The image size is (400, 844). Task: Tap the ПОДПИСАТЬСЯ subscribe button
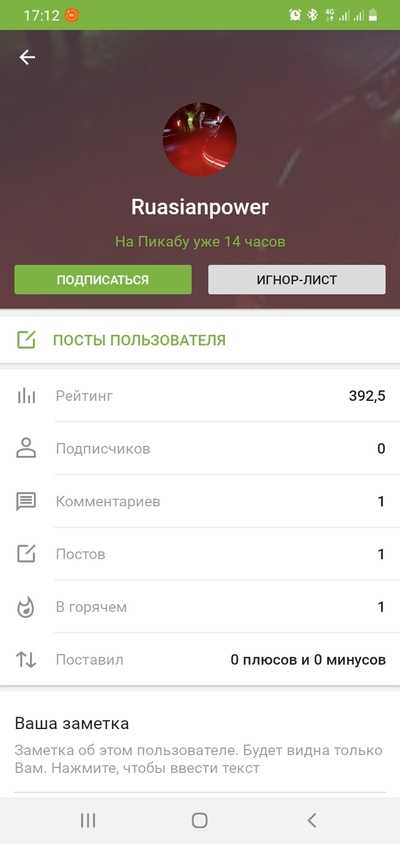[103, 279]
